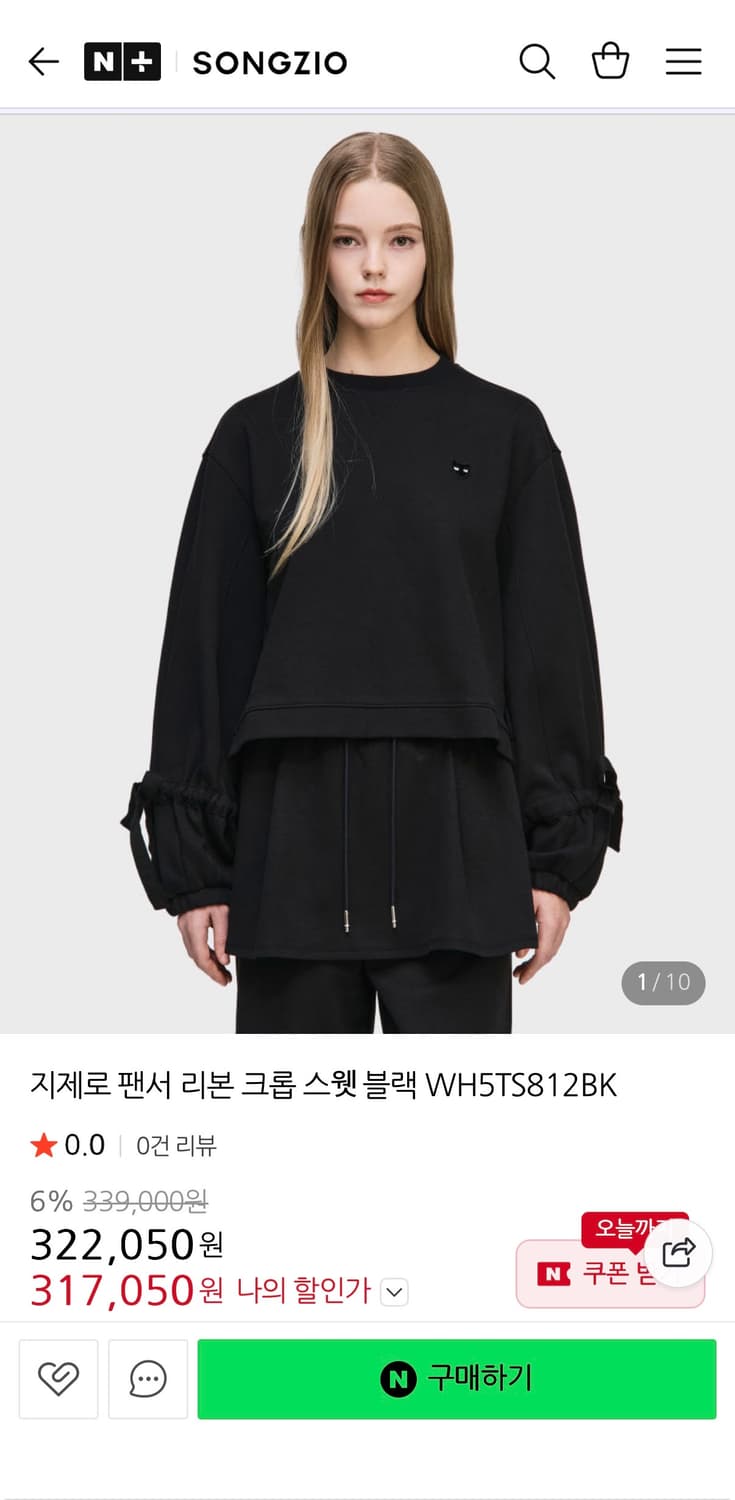Screen dimensions: 735x1500
Task: Open the shopping bag icon
Action: tap(610, 61)
